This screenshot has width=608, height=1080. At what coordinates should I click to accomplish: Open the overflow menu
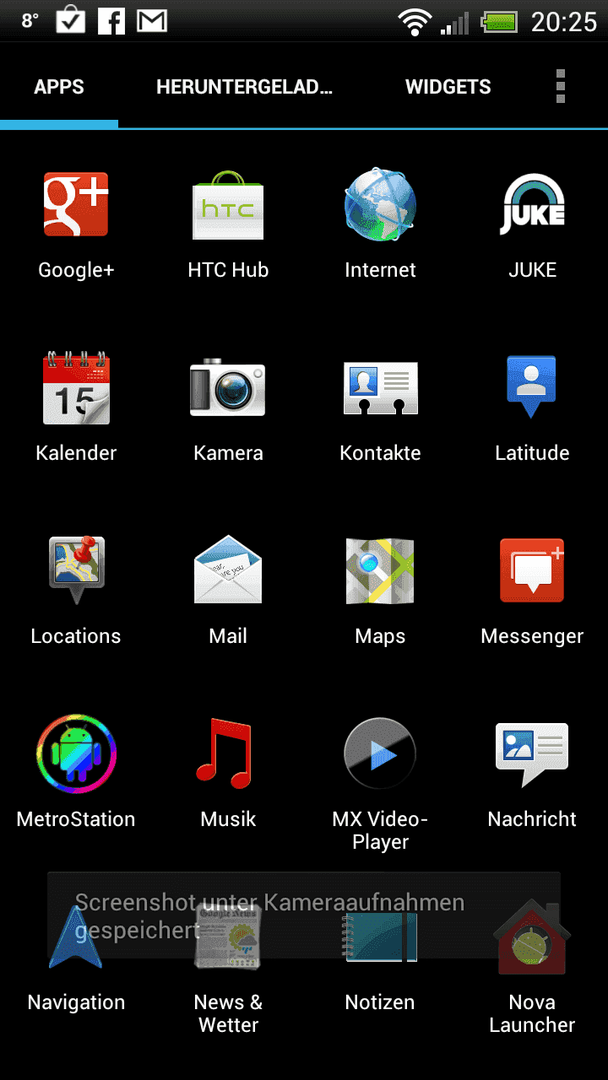[560, 87]
